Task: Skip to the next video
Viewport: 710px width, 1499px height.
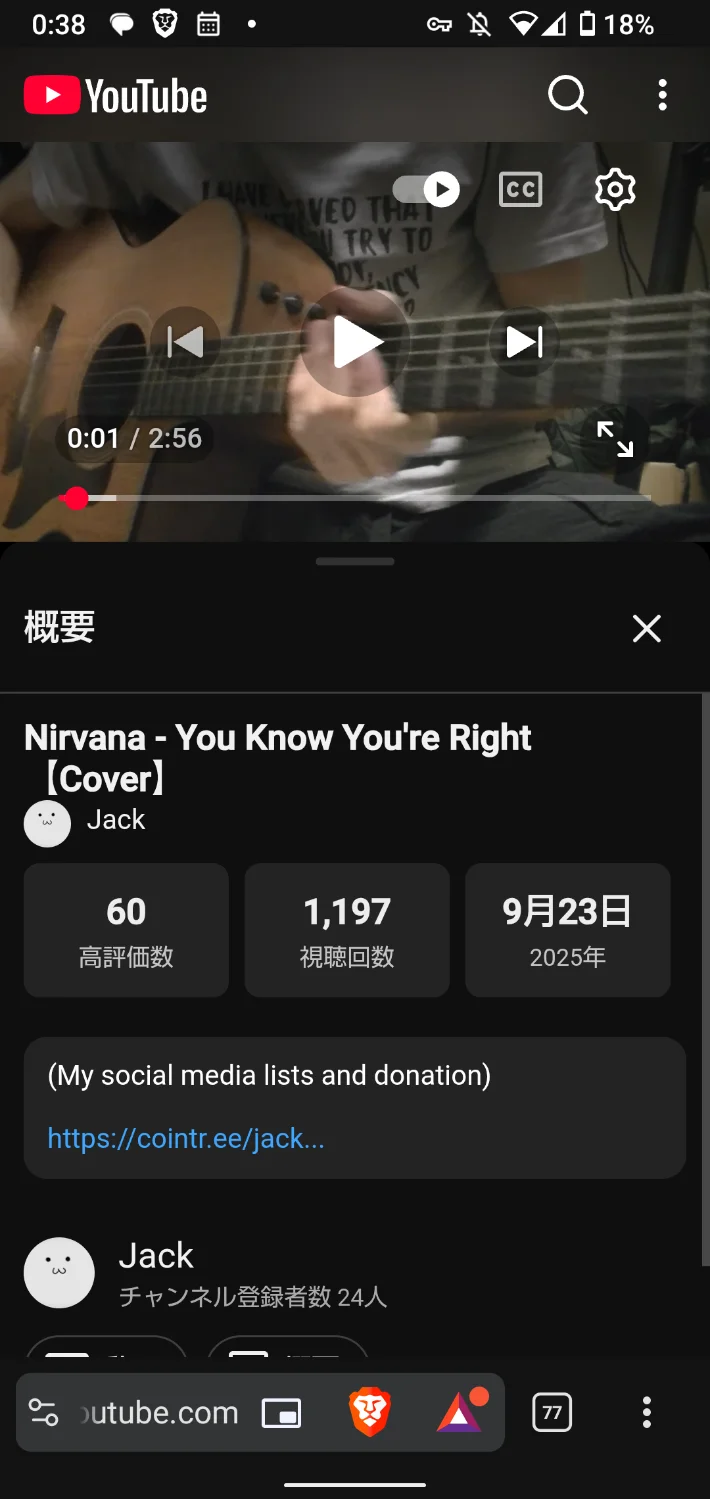Action: [524, 342]
